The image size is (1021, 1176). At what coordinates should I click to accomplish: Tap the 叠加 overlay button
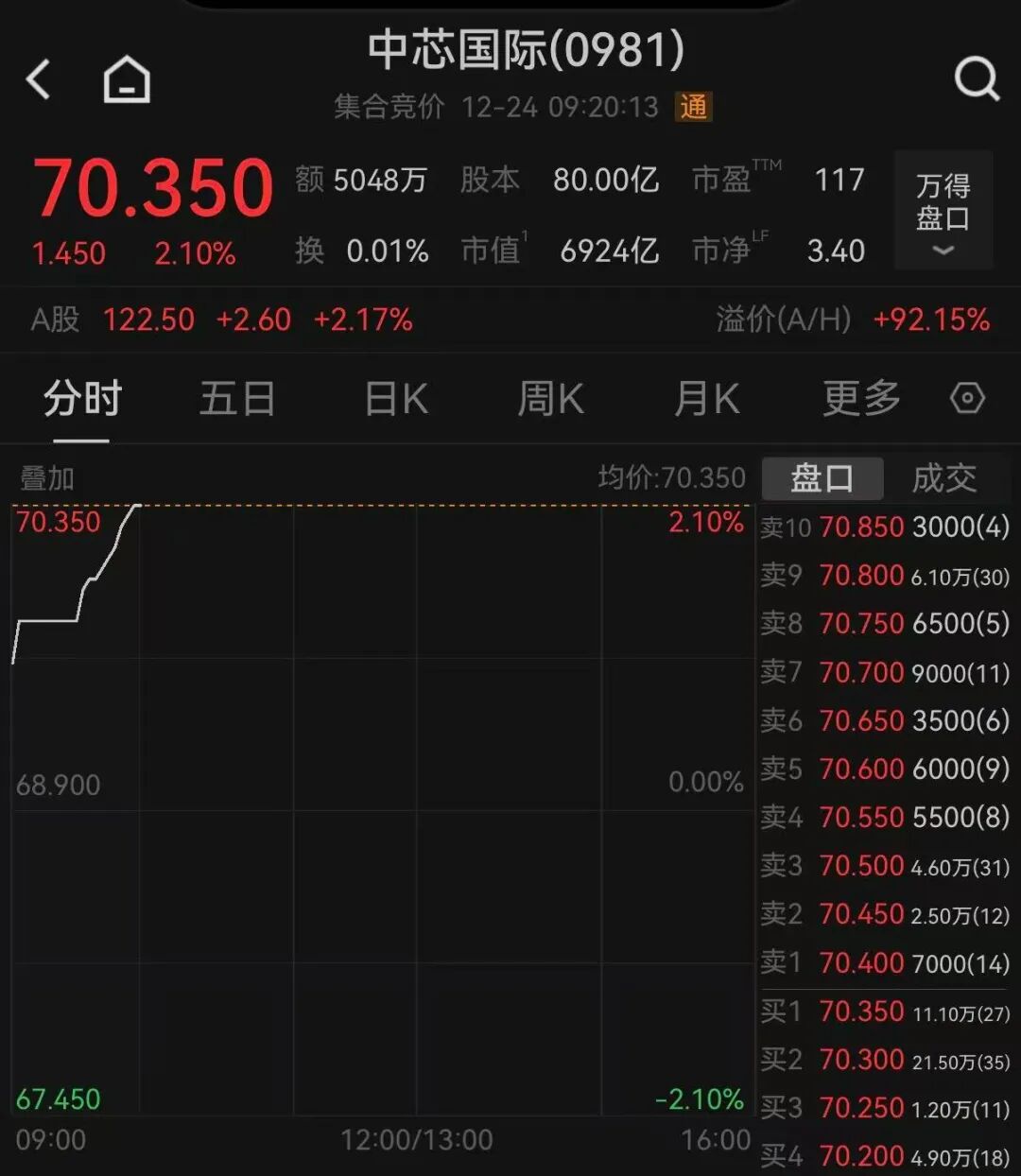[x=47, y=478]
